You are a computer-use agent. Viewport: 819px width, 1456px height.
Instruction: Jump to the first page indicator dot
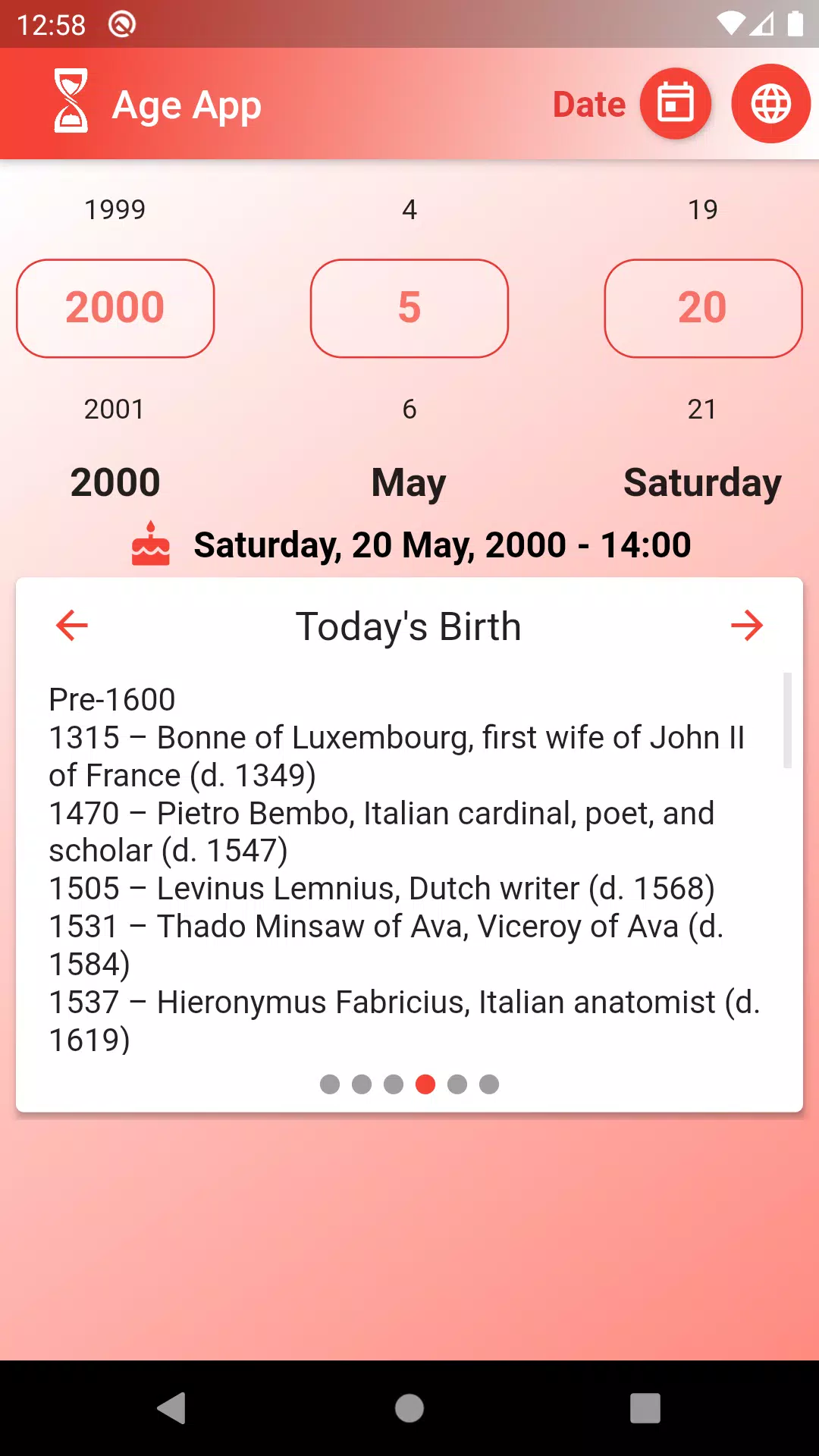330,1084
